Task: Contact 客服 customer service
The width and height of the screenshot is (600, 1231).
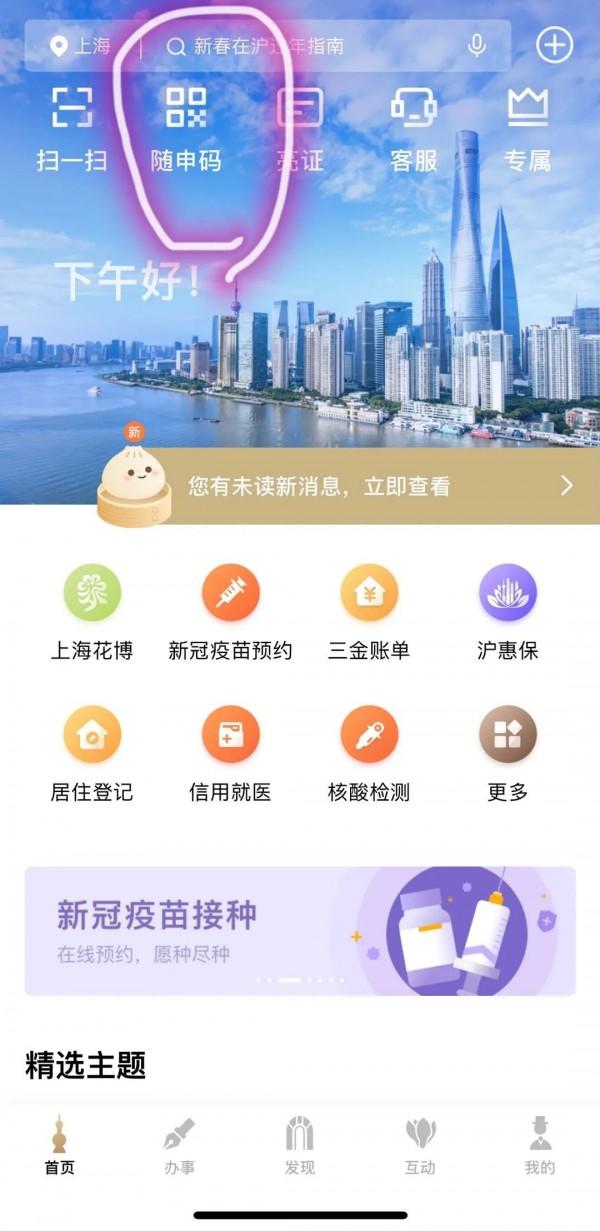Action: tap(413, 128)
